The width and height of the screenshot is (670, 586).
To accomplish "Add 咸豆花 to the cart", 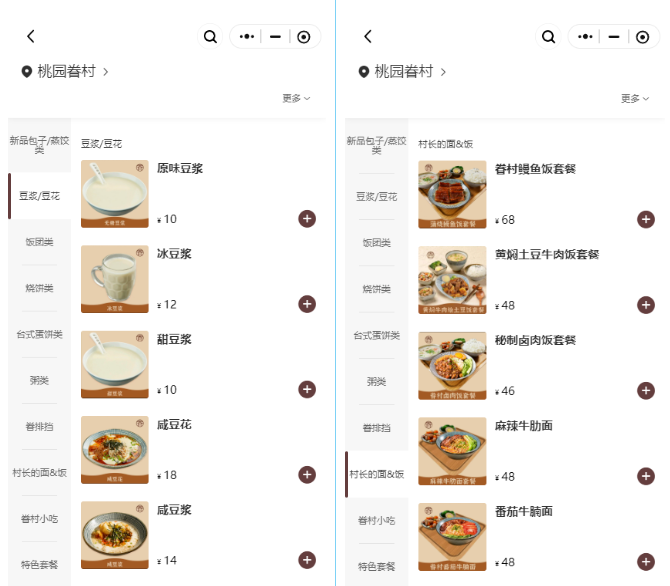I will point(306,475).
